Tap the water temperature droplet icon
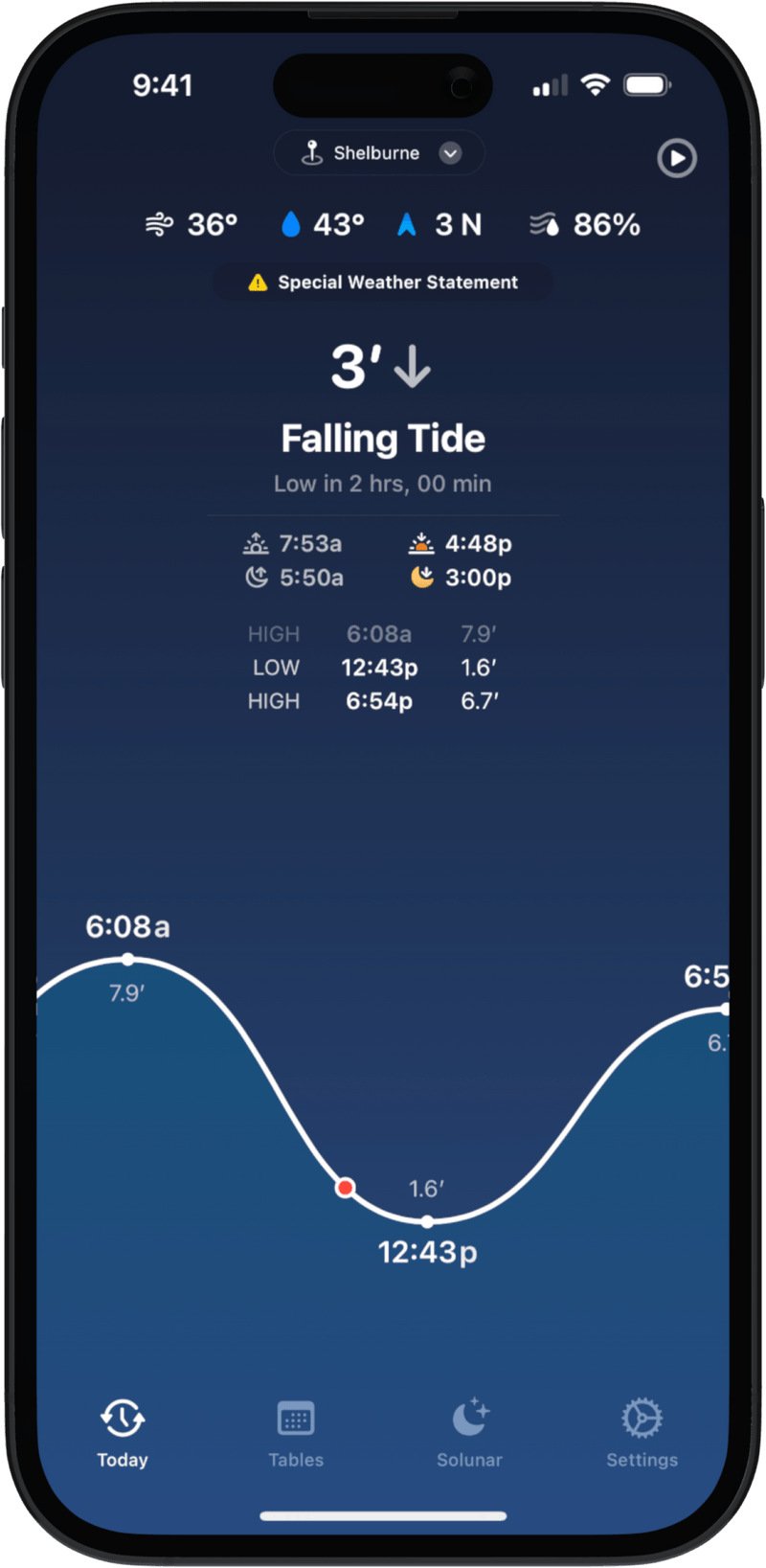 [293, 224]
